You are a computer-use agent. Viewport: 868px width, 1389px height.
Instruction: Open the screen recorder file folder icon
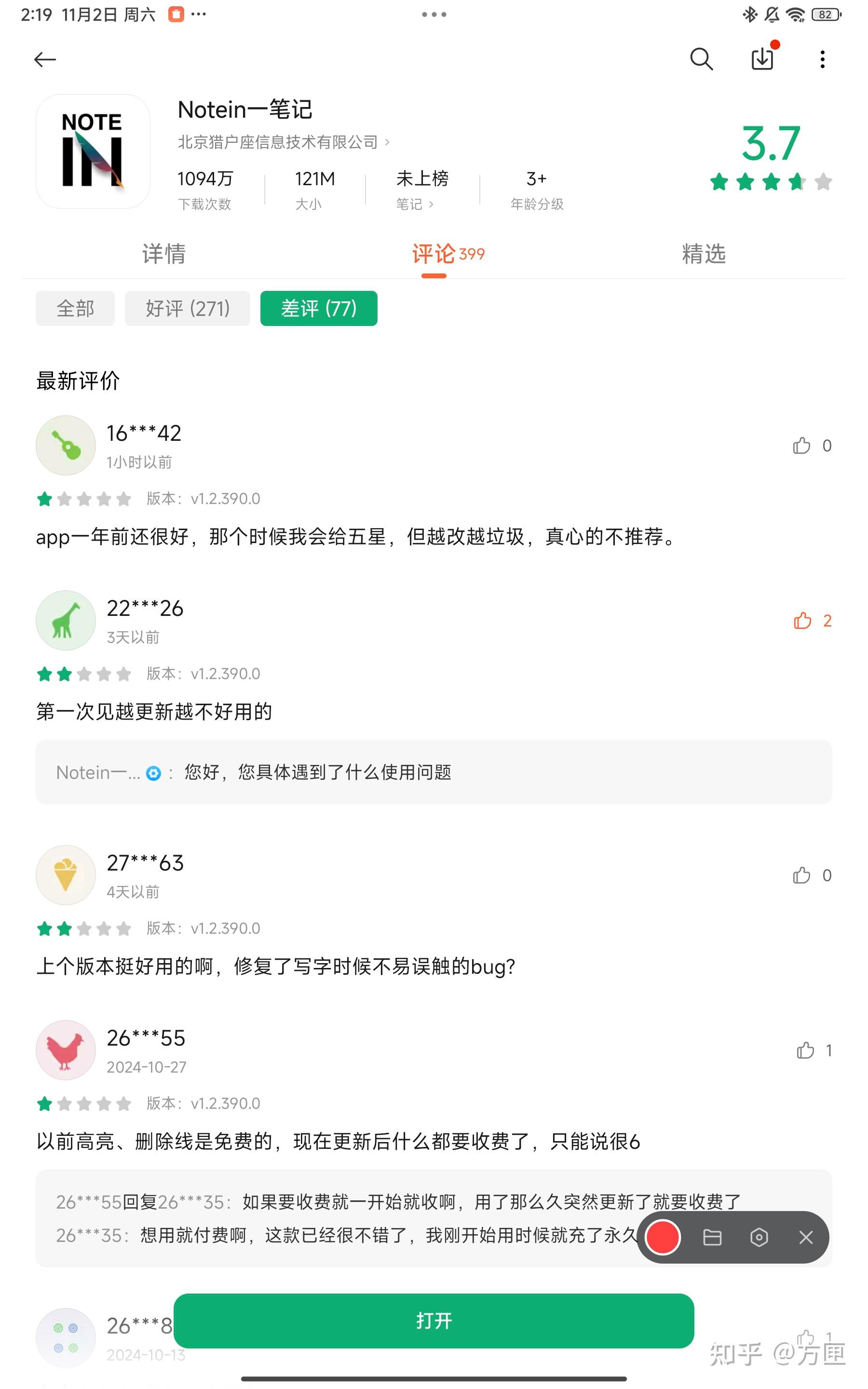pyautogui.click(x=712, y=1238)
